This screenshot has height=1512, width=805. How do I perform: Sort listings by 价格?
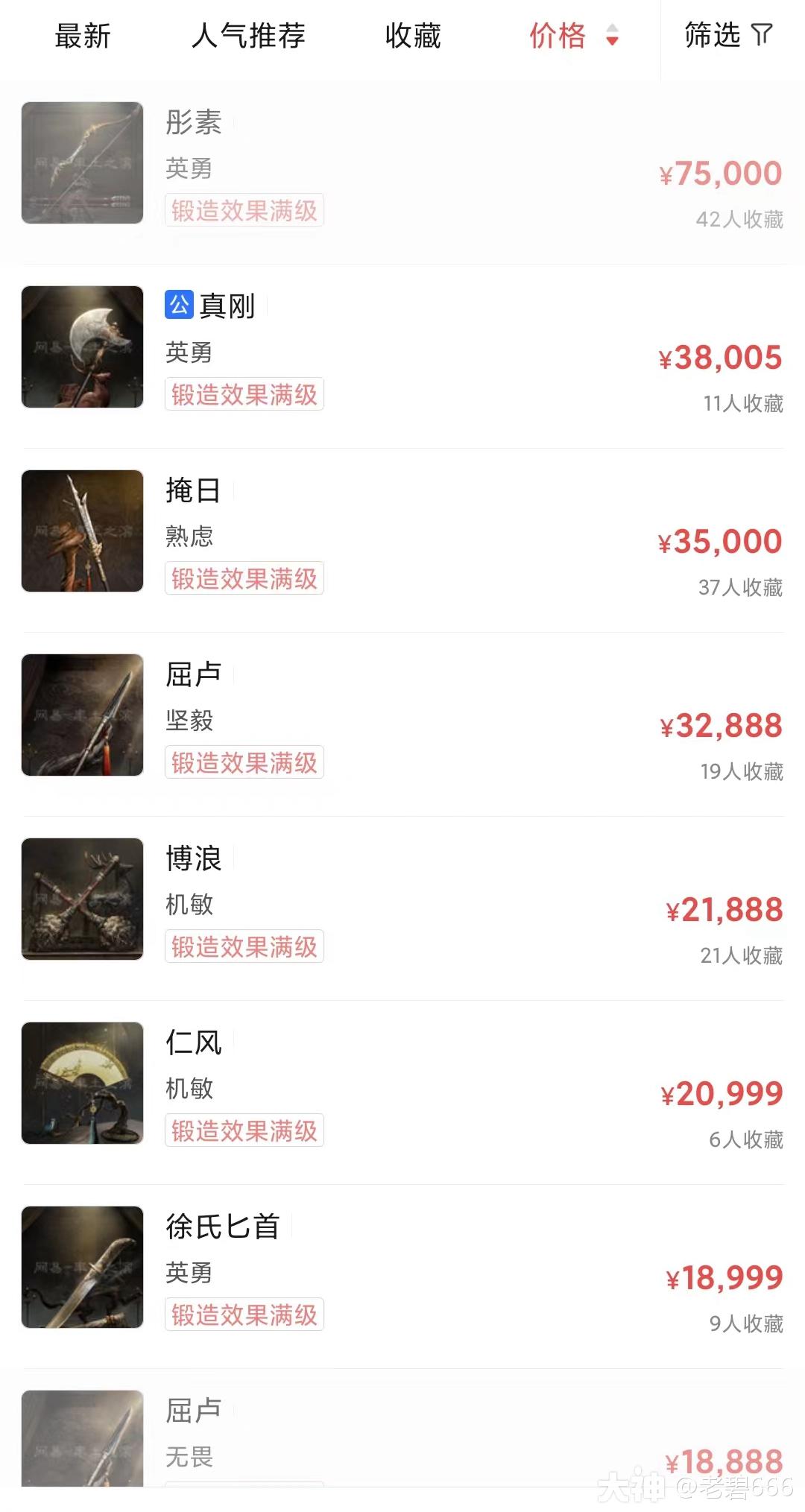pos(557,36)
